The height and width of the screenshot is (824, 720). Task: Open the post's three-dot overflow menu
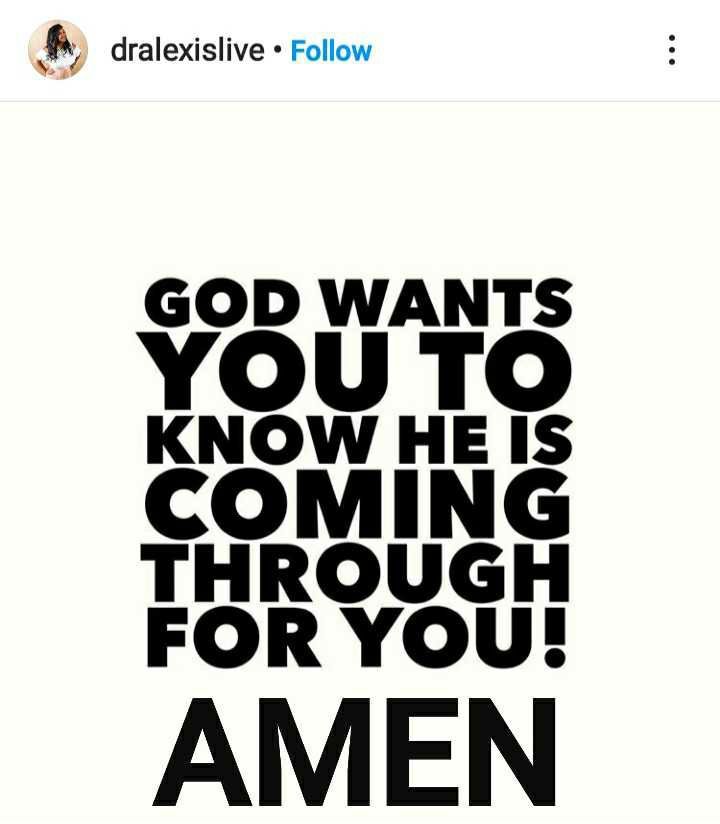click(x=671, y=50)
